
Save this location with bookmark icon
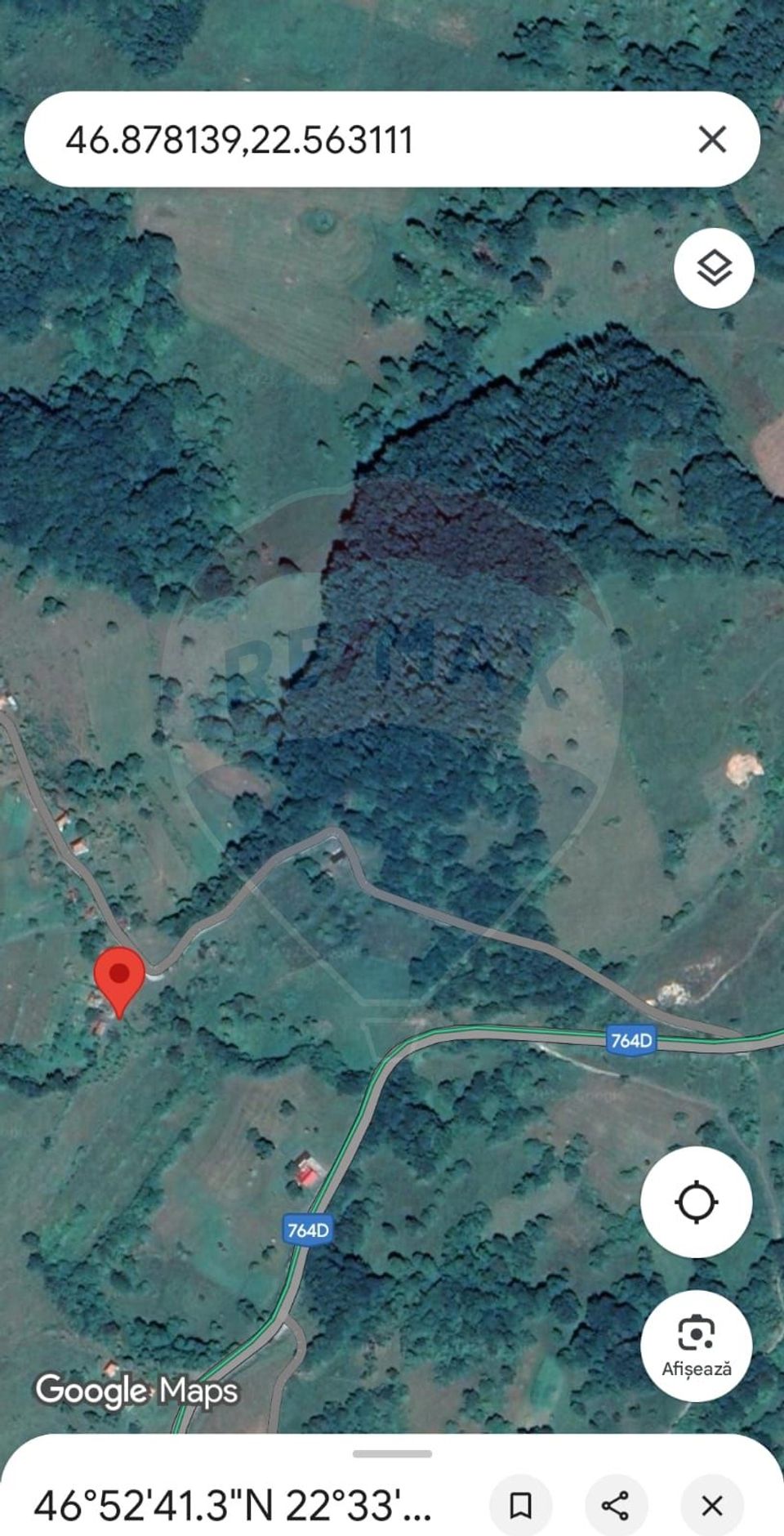520,1505
